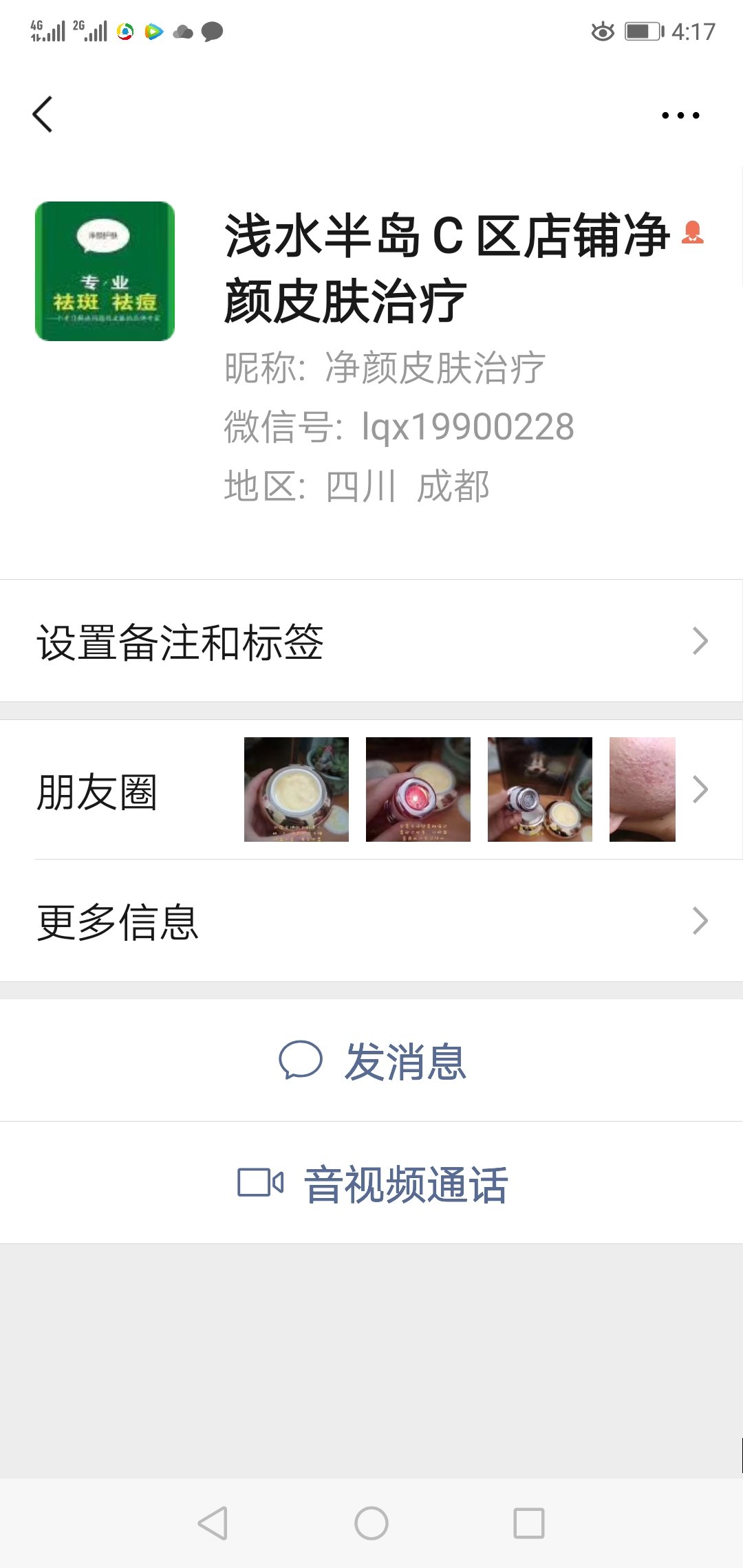Open 设置备注和标签 row
The image size is (743, 1568).
point(371,641)
